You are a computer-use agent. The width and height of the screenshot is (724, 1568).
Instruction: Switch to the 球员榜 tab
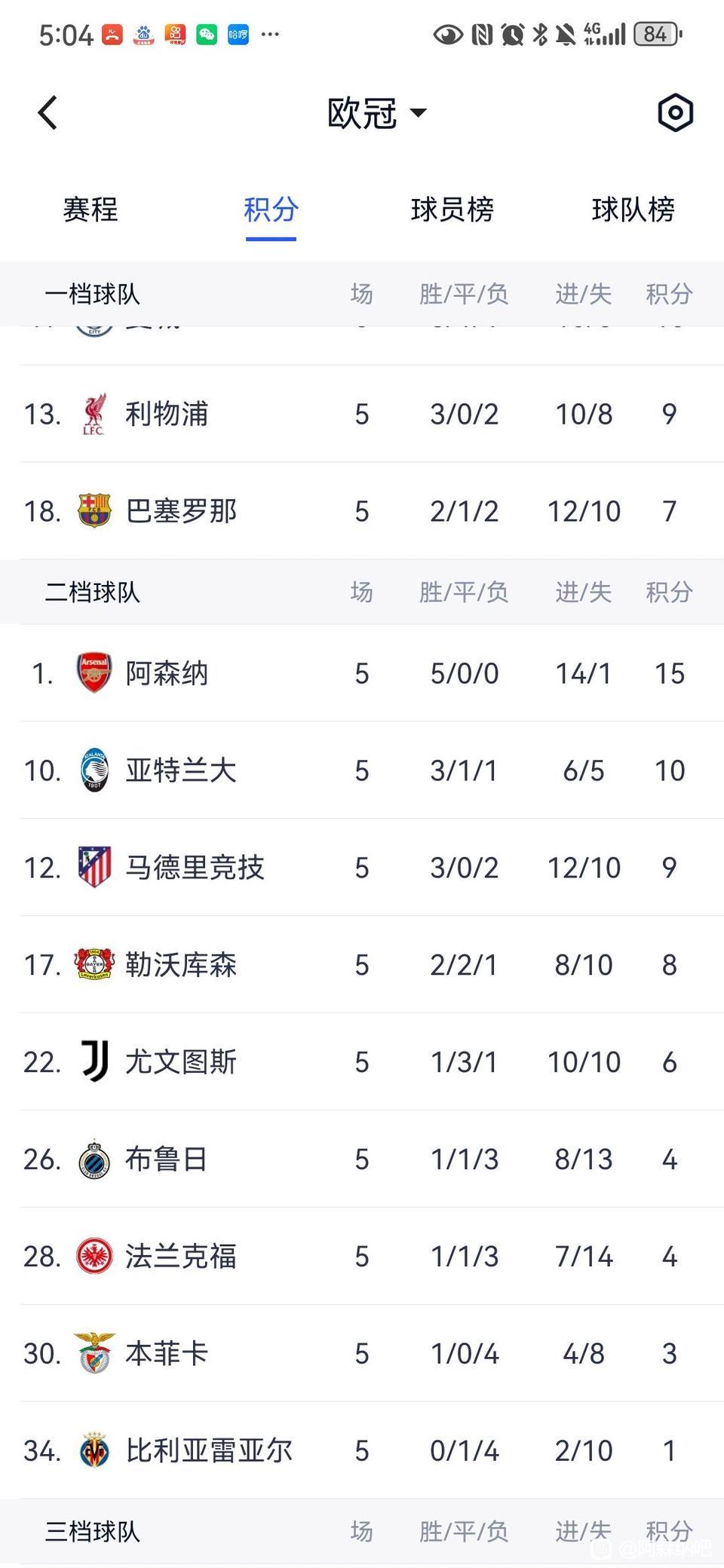click(x=452, y=210)
